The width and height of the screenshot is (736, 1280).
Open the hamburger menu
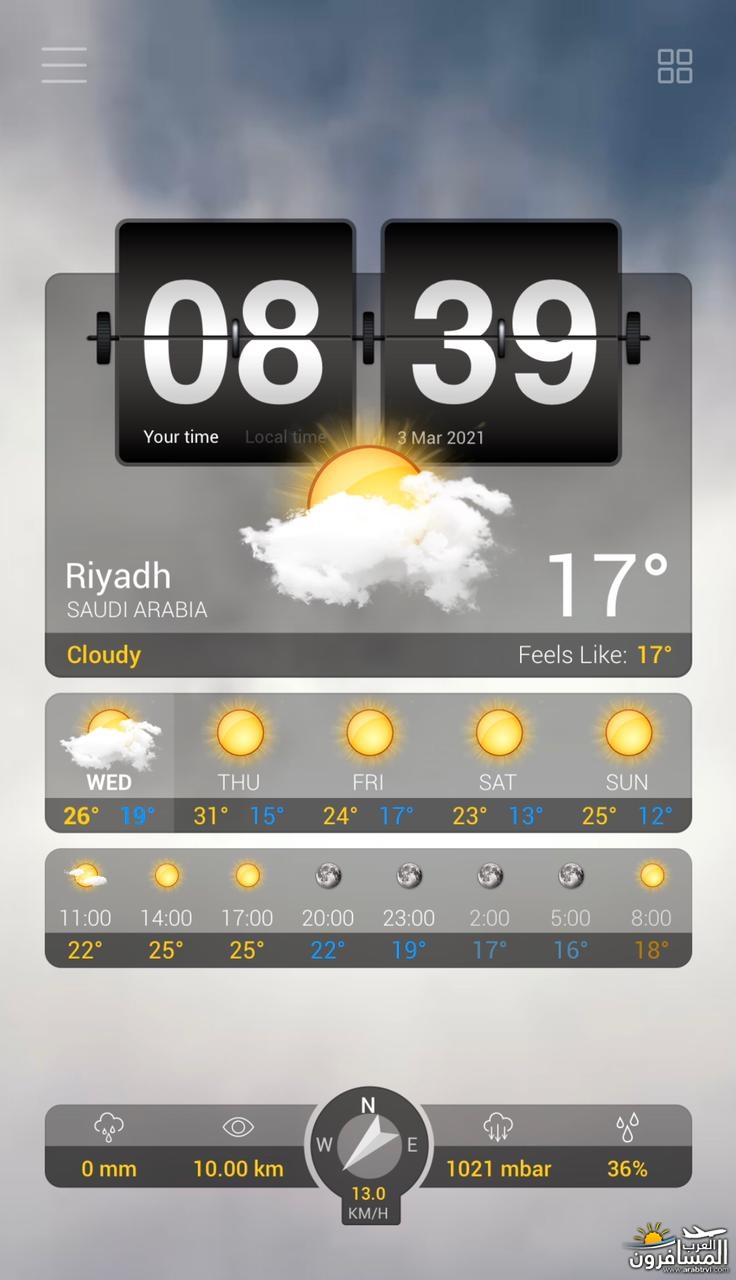pos(64,65)
